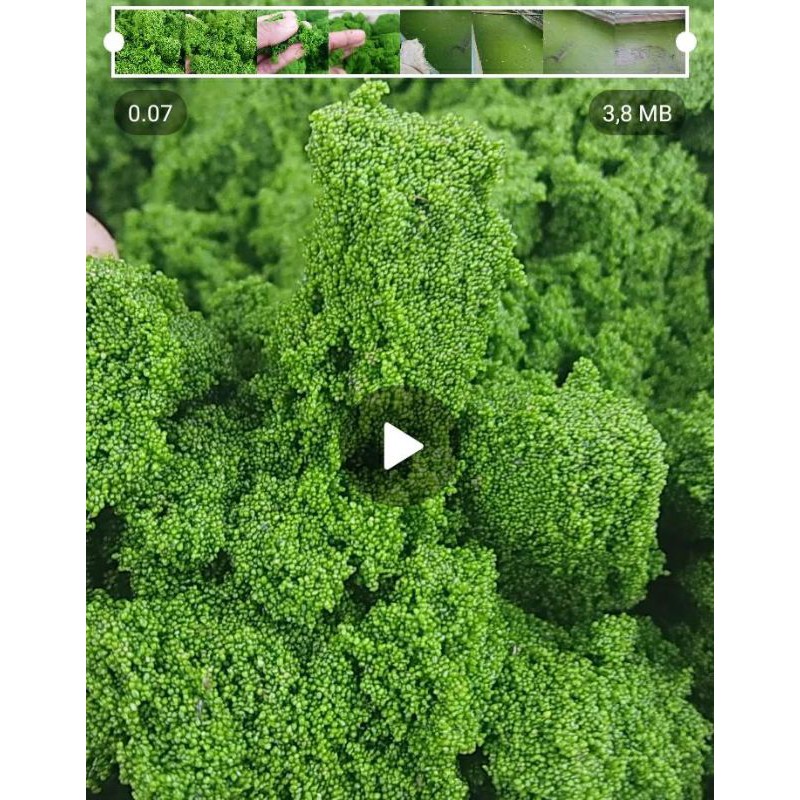This screenshot has width=800, height=800.
Task: Tap the right trim handle of the filmstrip
Action: pyautogui.click(x=686, y=42)
